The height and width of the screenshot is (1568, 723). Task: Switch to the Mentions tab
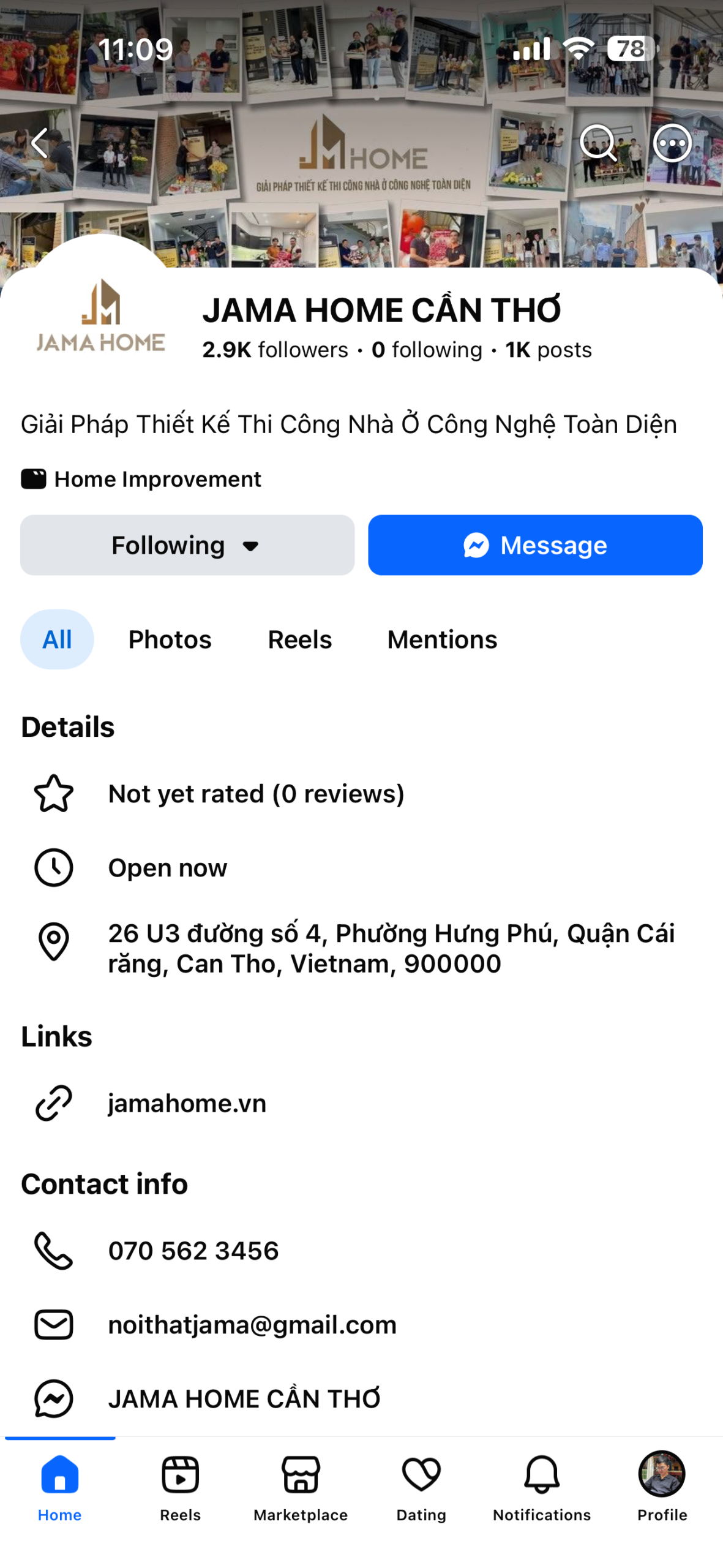[x=442, y=639]
